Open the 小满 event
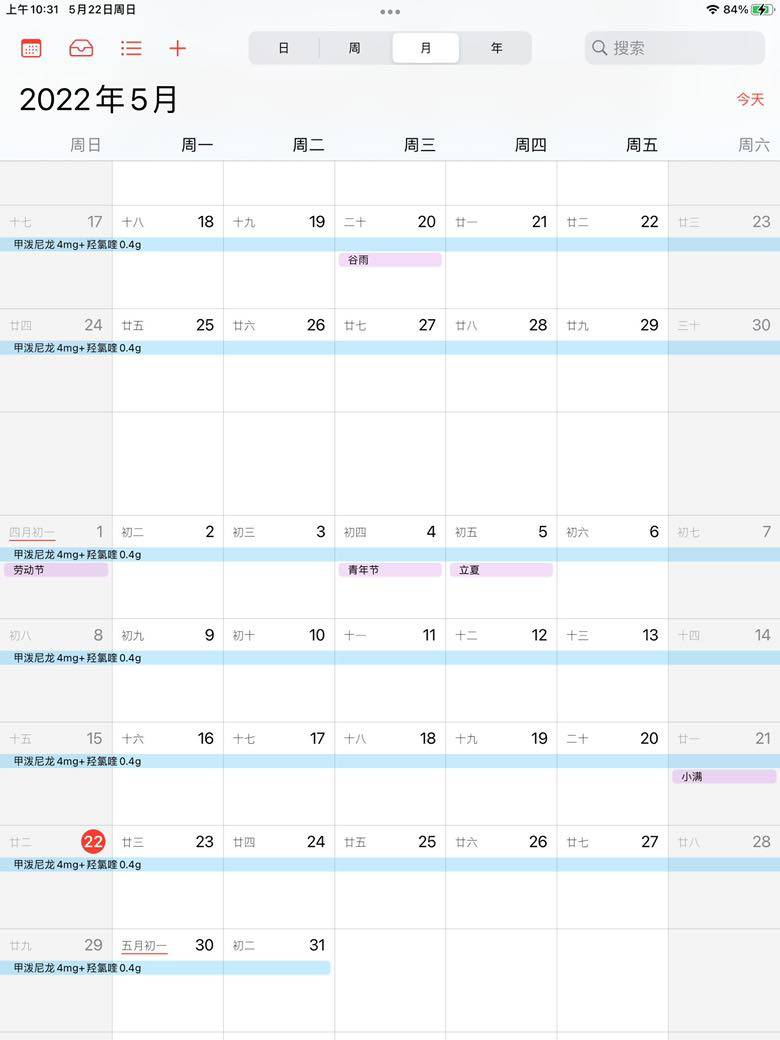The height and width of the screenshot is (1040, 780). [x=724, y=776]
